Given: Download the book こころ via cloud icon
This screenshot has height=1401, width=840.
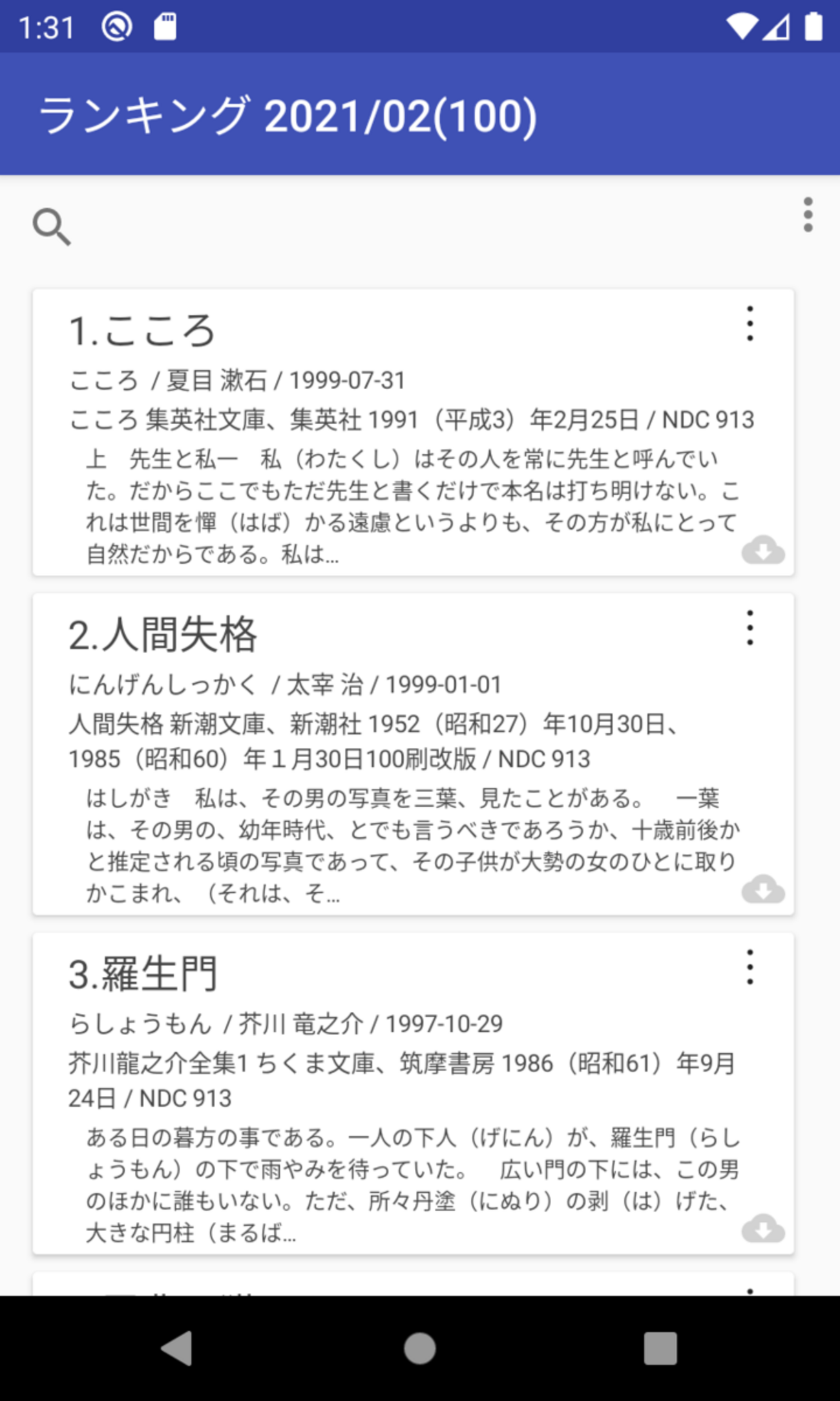Looking at the screenshot, I should coord(762,550).
